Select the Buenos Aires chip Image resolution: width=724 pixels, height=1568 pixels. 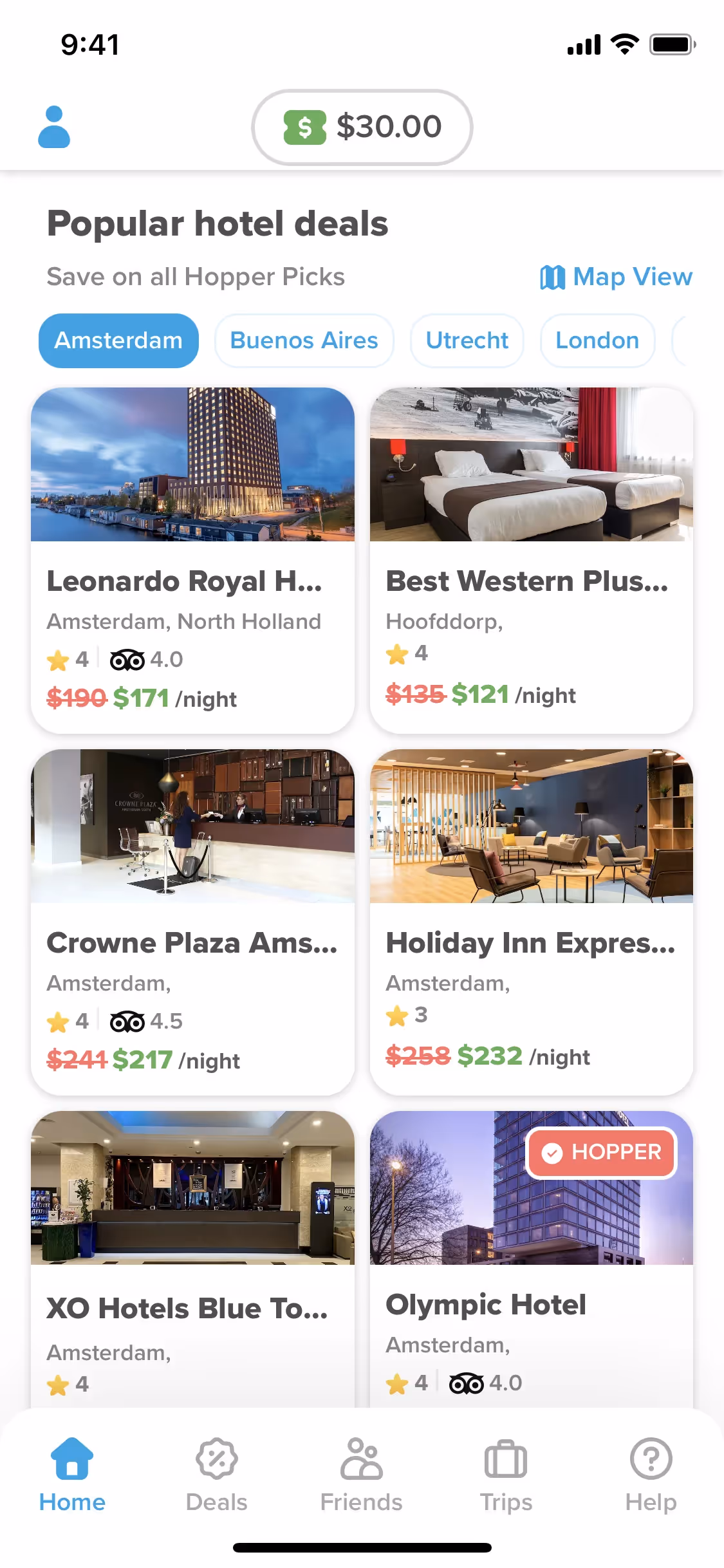[304, 341]
